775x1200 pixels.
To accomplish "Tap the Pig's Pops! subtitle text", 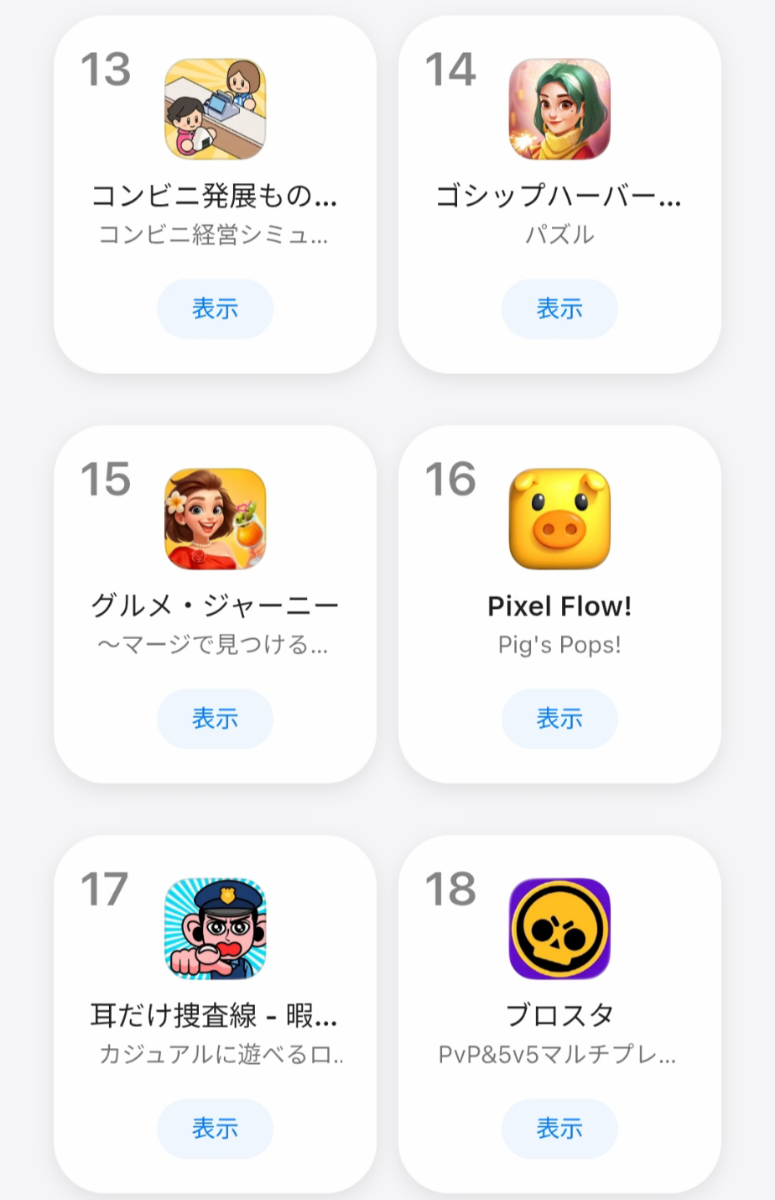I will tap(560, 646).
